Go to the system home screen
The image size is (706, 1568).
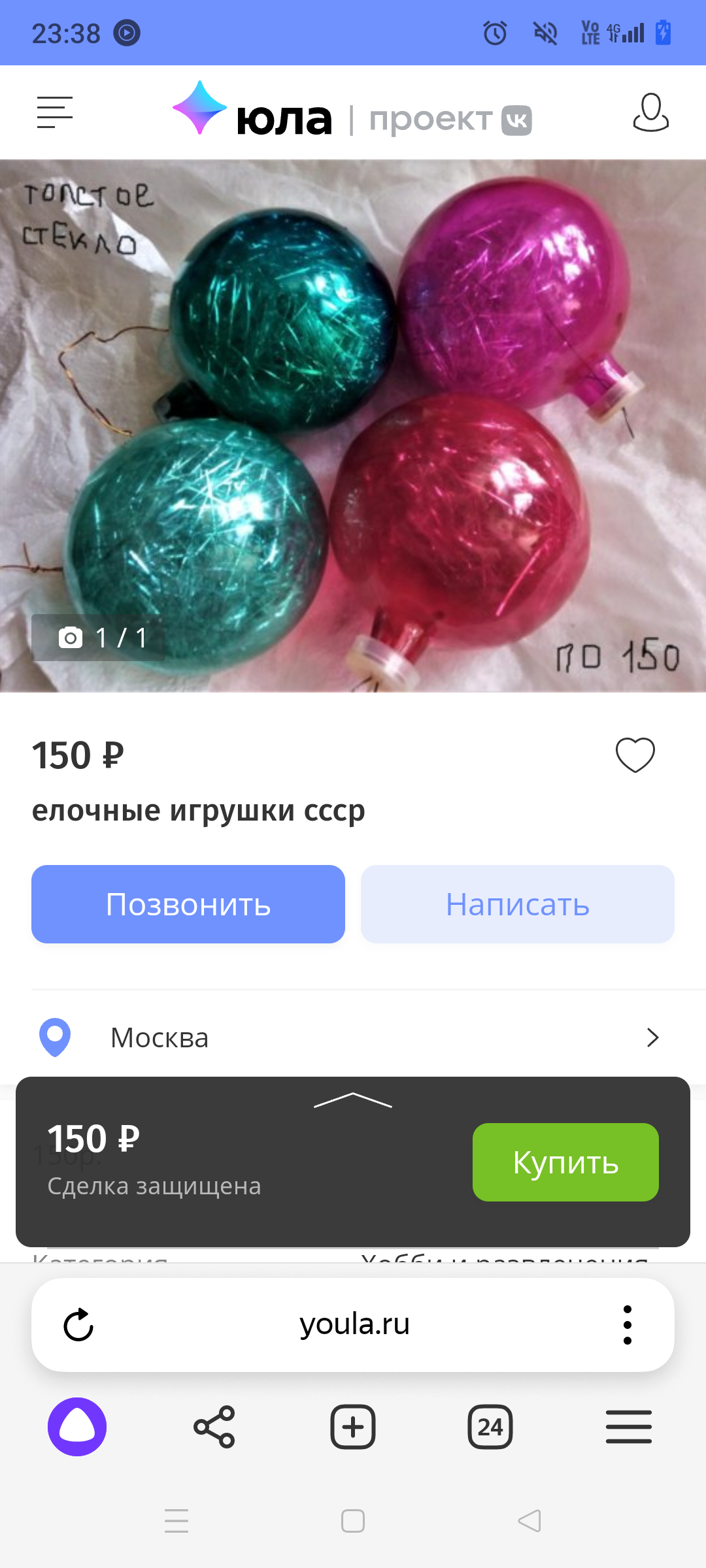[353, 1521]
